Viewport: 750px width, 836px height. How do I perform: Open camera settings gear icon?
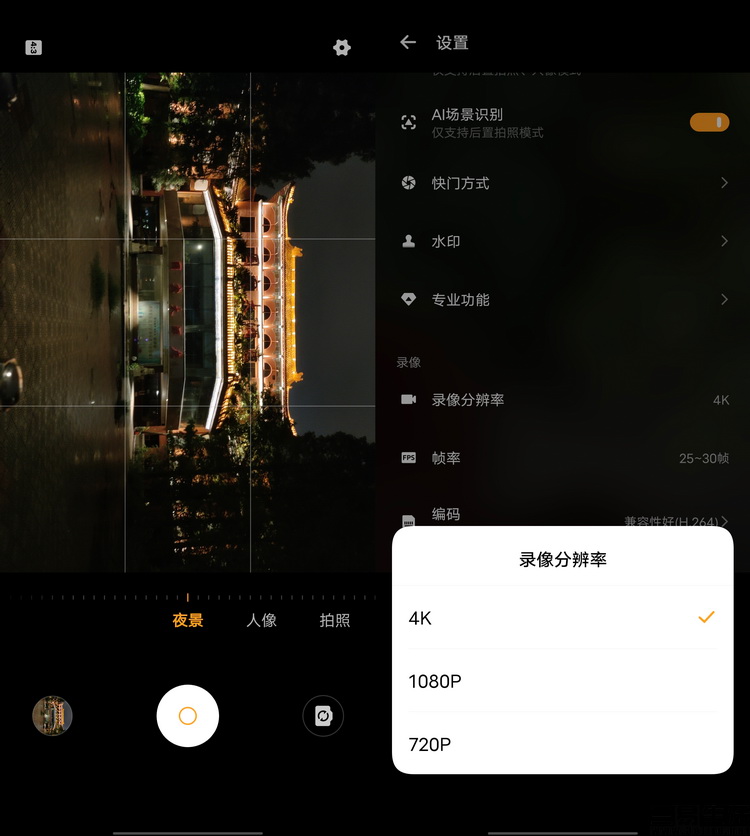(342, 47)
